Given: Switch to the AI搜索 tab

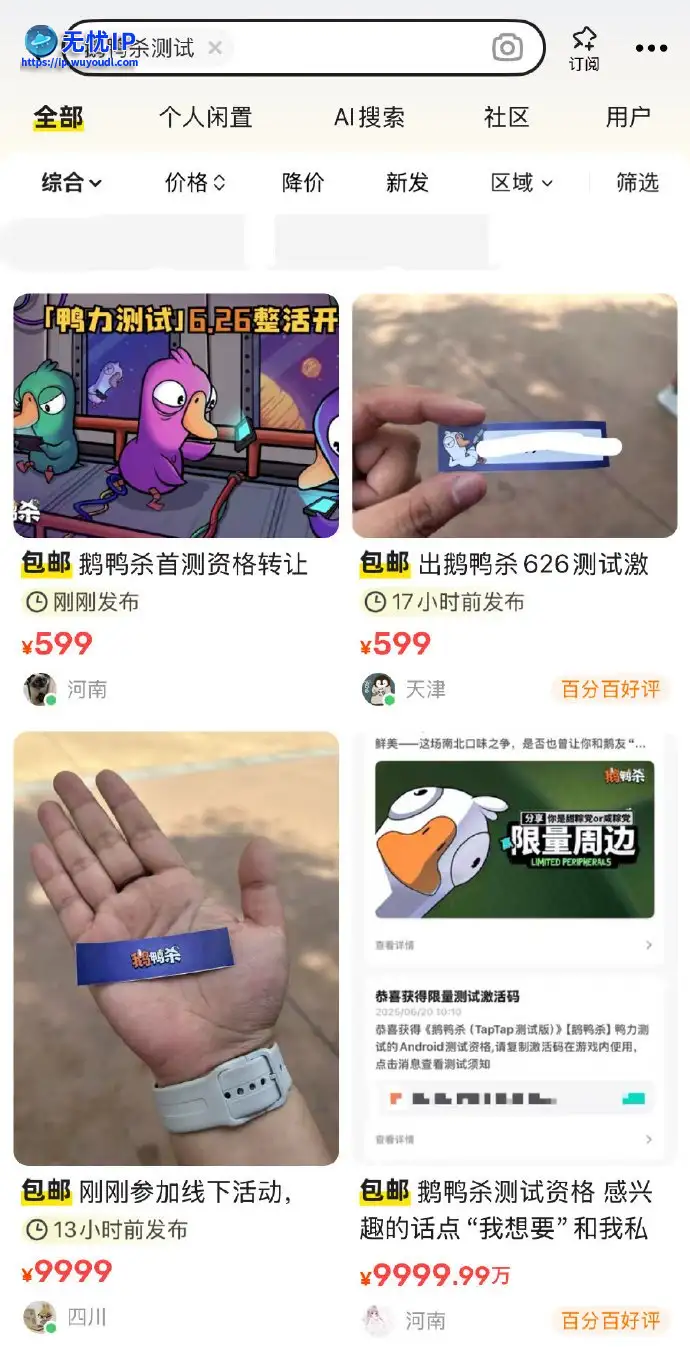Looking at the screenshot, I should pyautogui.click(x=369, y=117).
